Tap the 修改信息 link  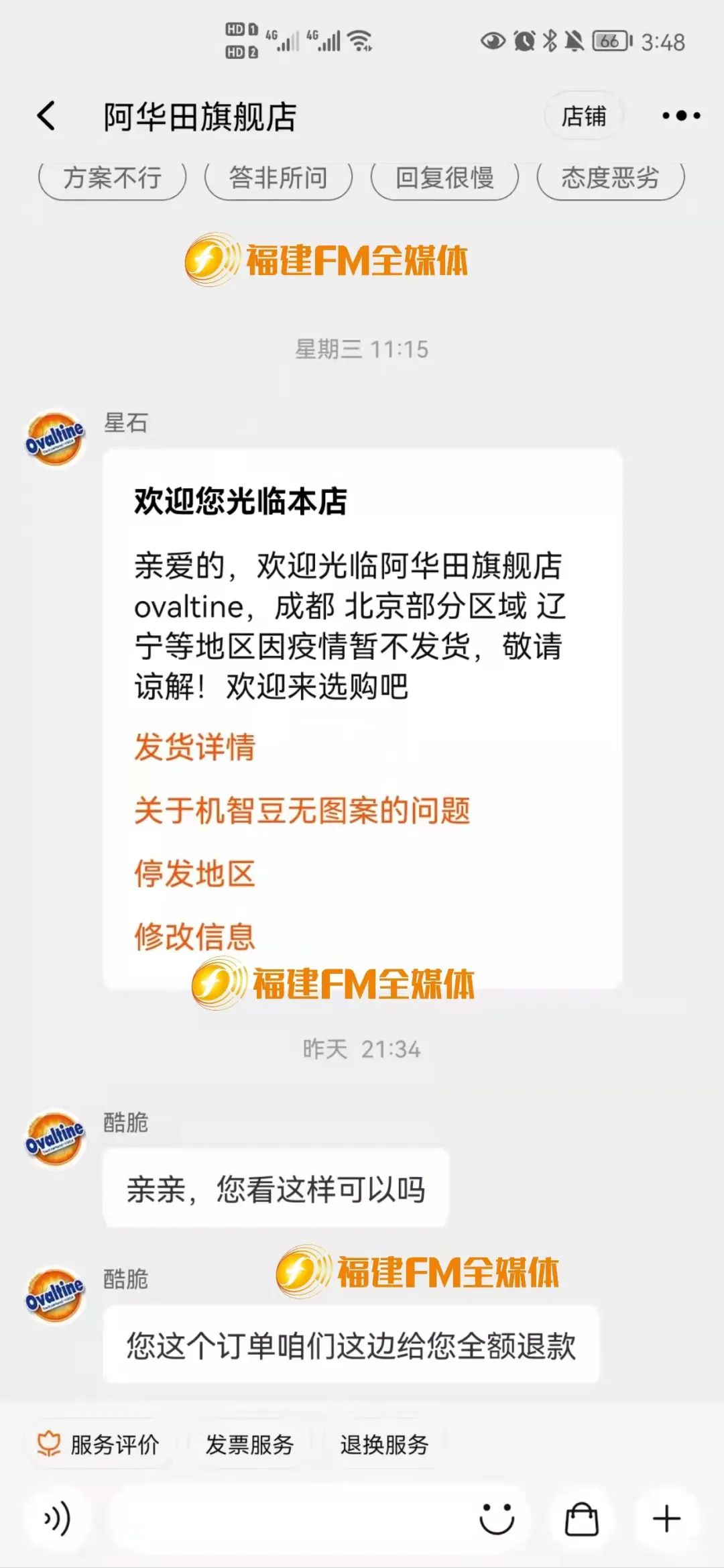(194, 937)
